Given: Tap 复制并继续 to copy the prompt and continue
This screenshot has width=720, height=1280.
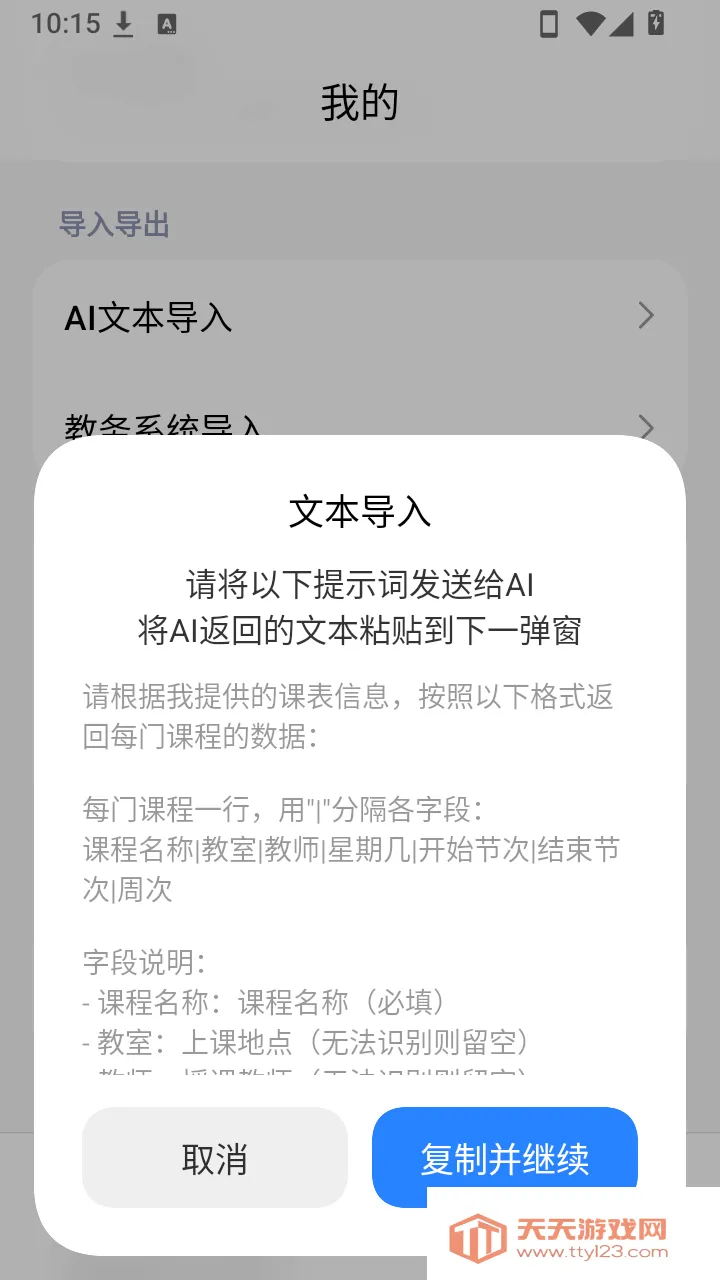Looking at the screenshot, I should tap(505, 1158).
